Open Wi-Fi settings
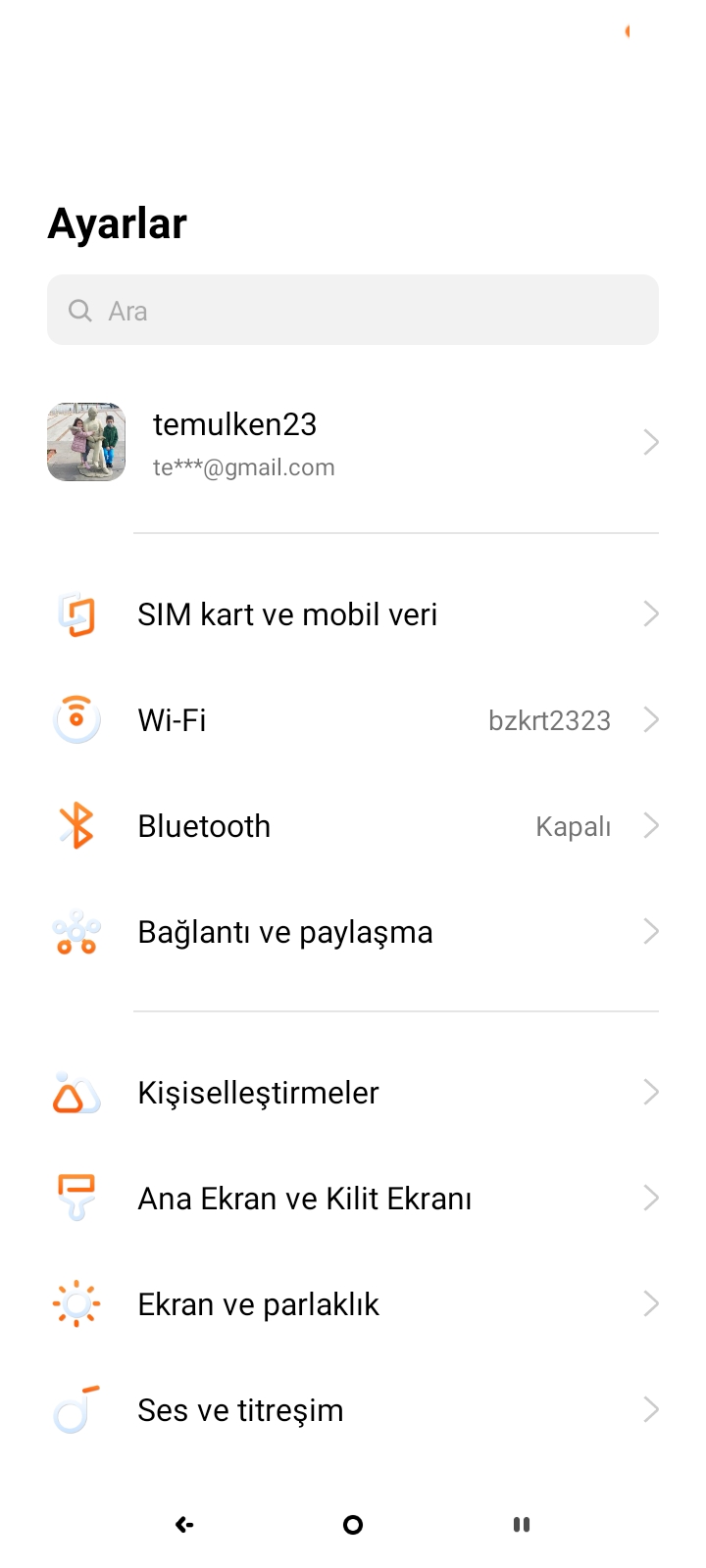 [x=353, y=720]
